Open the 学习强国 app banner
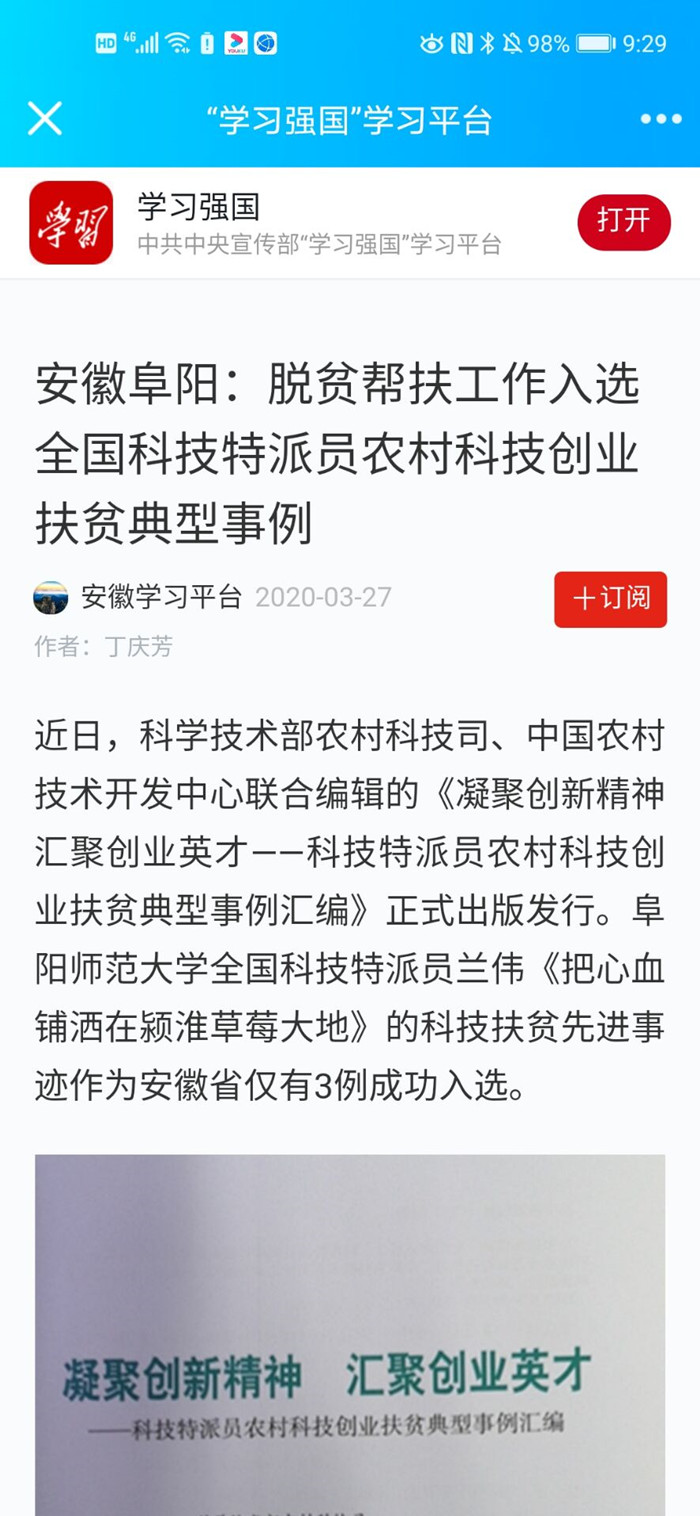 [x=300, y=222]
